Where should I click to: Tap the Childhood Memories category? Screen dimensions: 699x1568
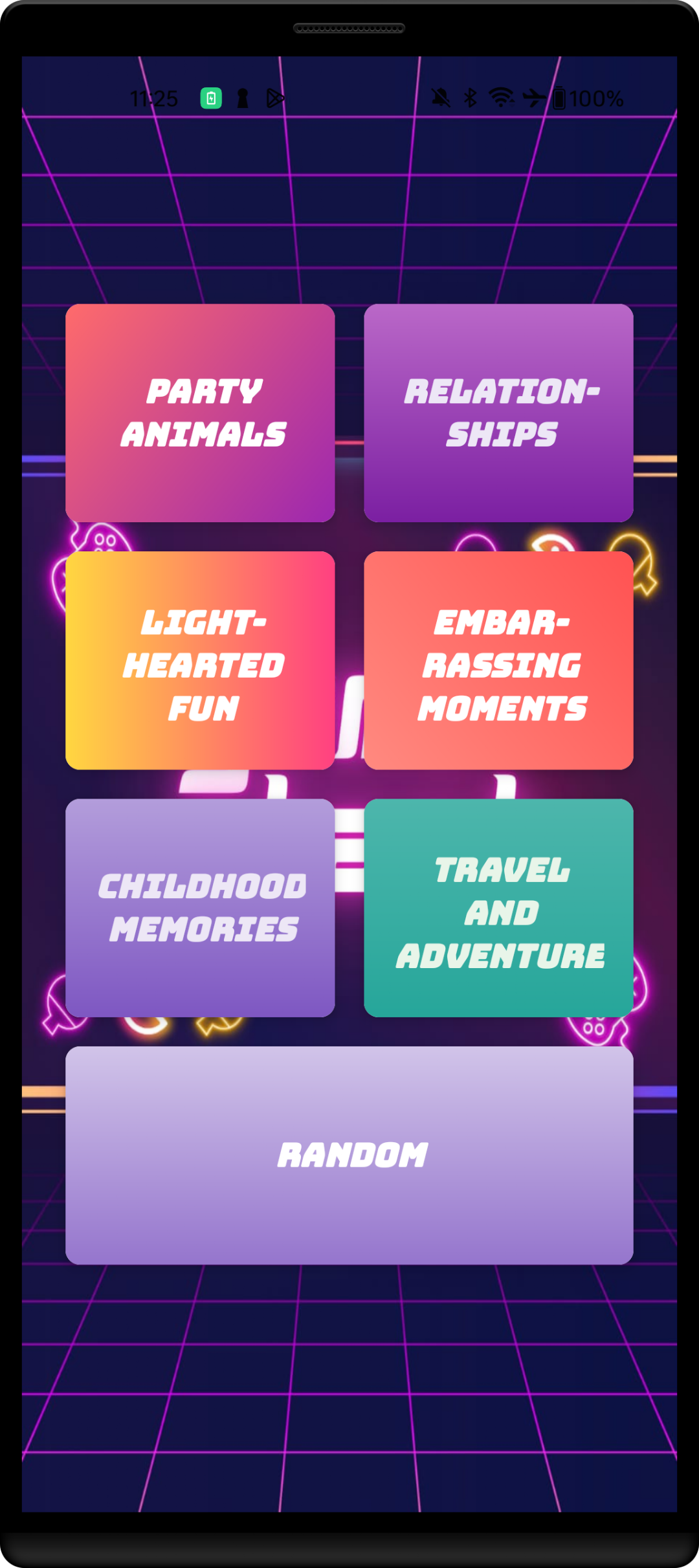tap(200, 907)
